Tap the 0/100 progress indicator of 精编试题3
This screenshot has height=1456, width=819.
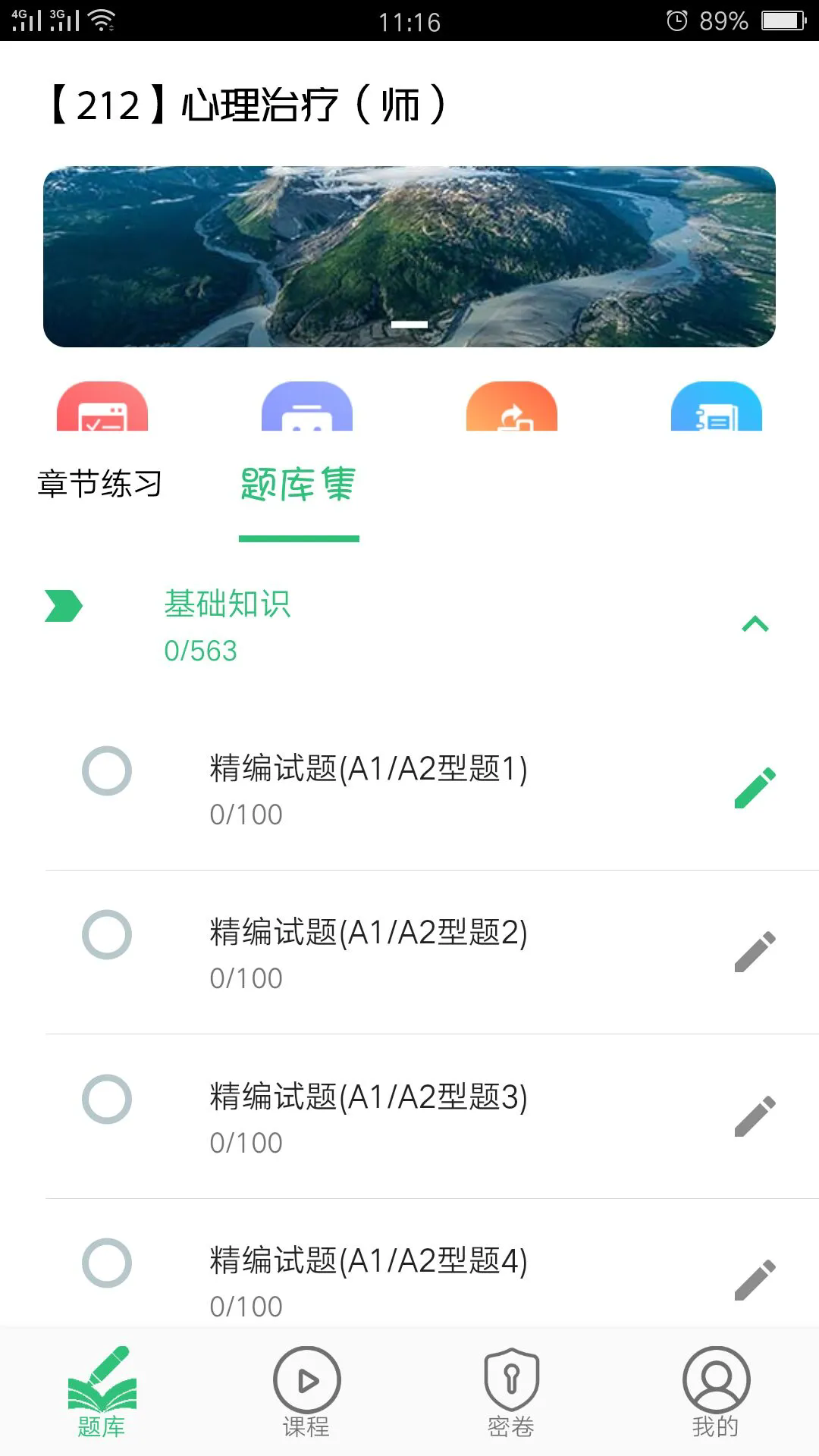point(246,1141)
